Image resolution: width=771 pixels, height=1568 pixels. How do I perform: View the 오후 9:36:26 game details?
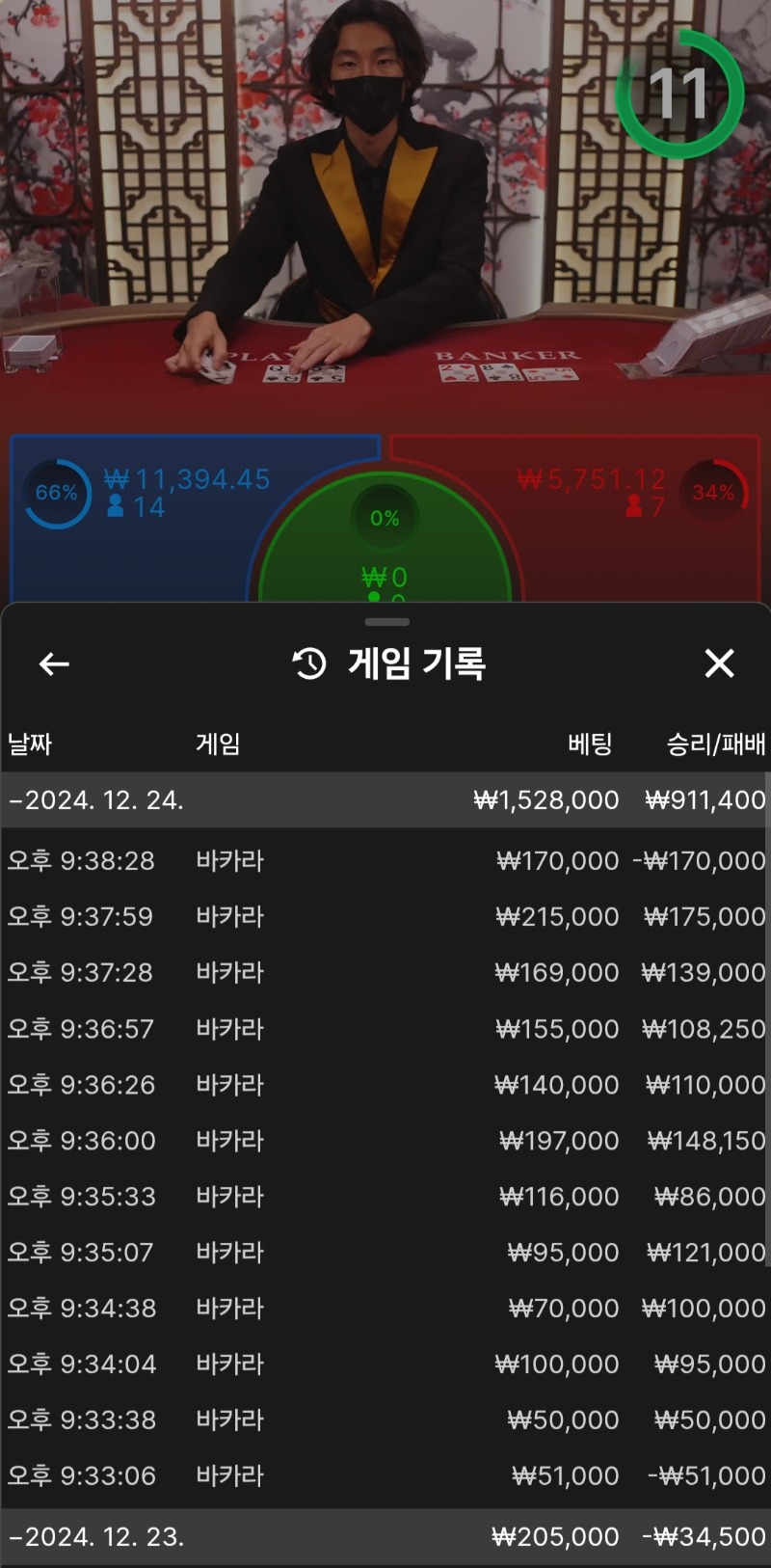pyautogui.click(x=385, y=1085)
